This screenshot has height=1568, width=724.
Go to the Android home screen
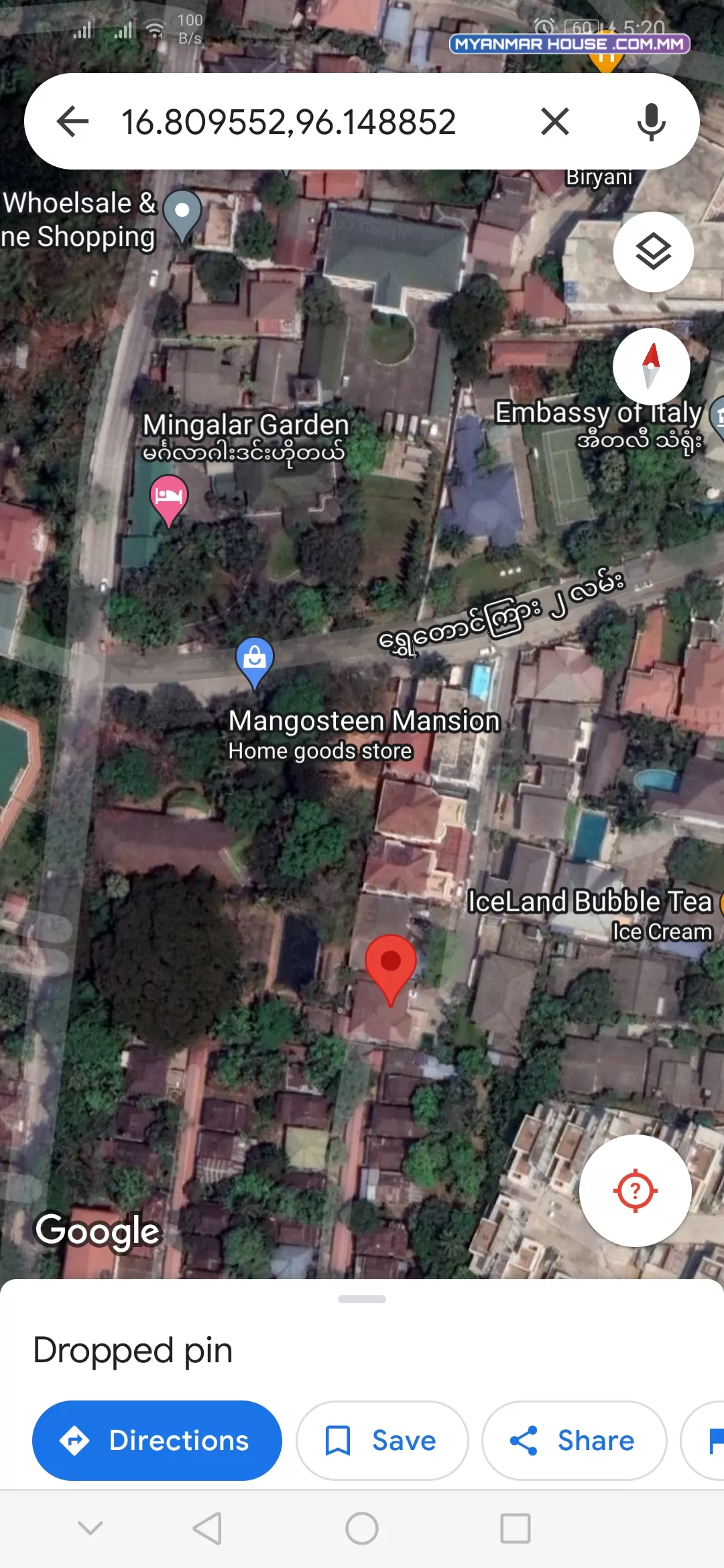[362, 1528]
